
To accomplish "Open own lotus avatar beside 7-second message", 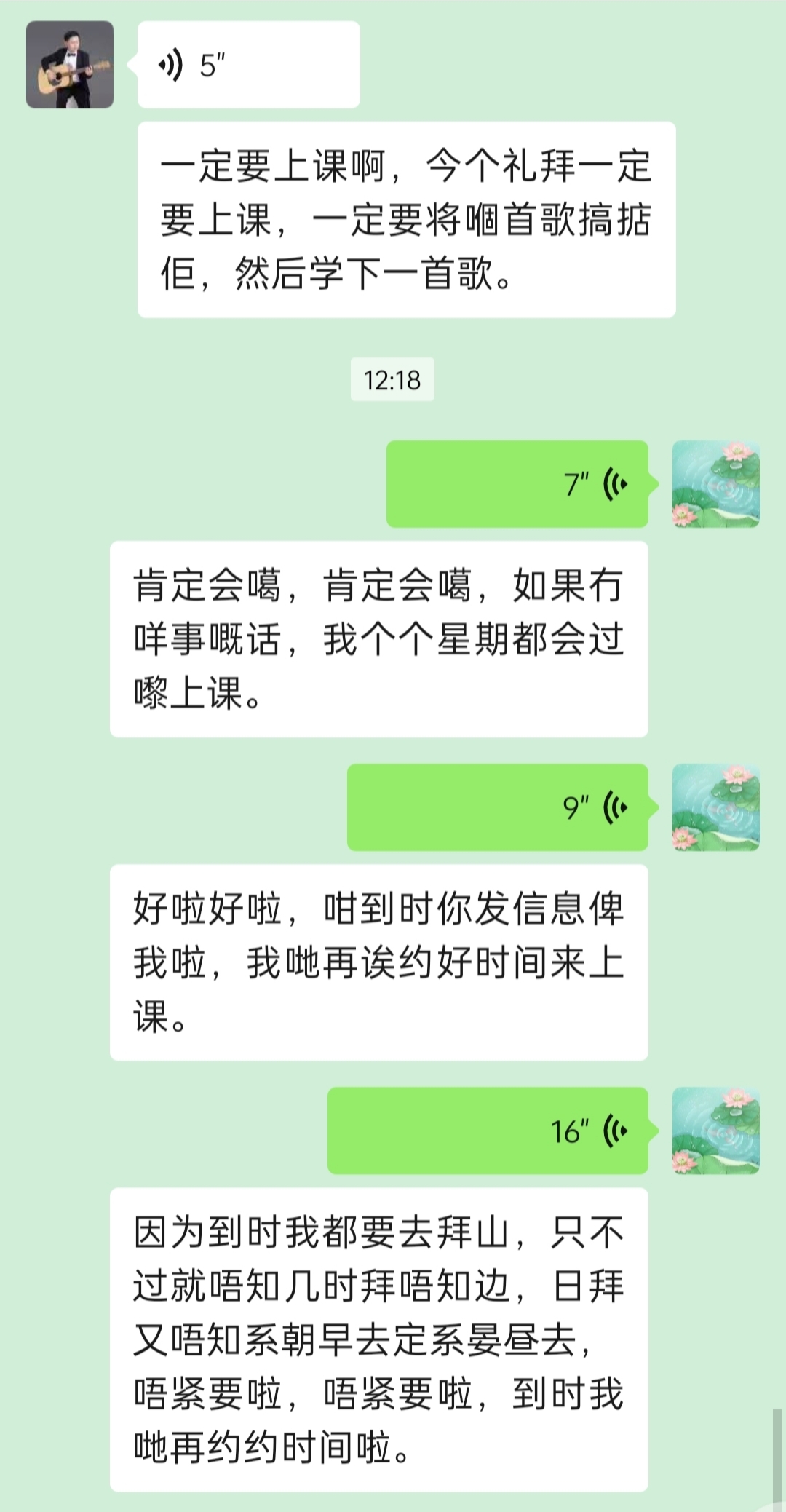I will click(715, 484).
